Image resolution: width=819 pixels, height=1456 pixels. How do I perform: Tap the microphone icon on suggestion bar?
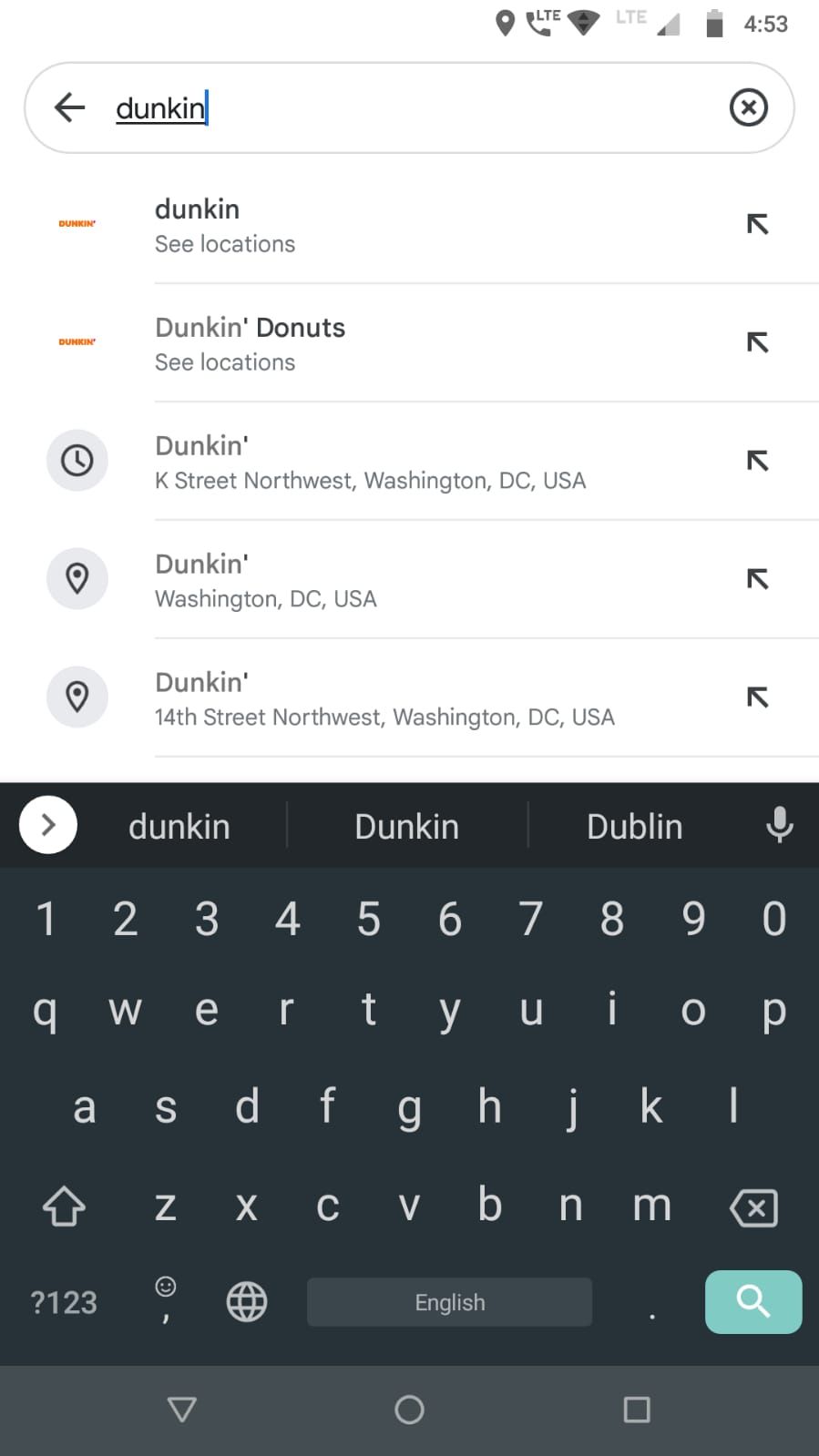779,825
